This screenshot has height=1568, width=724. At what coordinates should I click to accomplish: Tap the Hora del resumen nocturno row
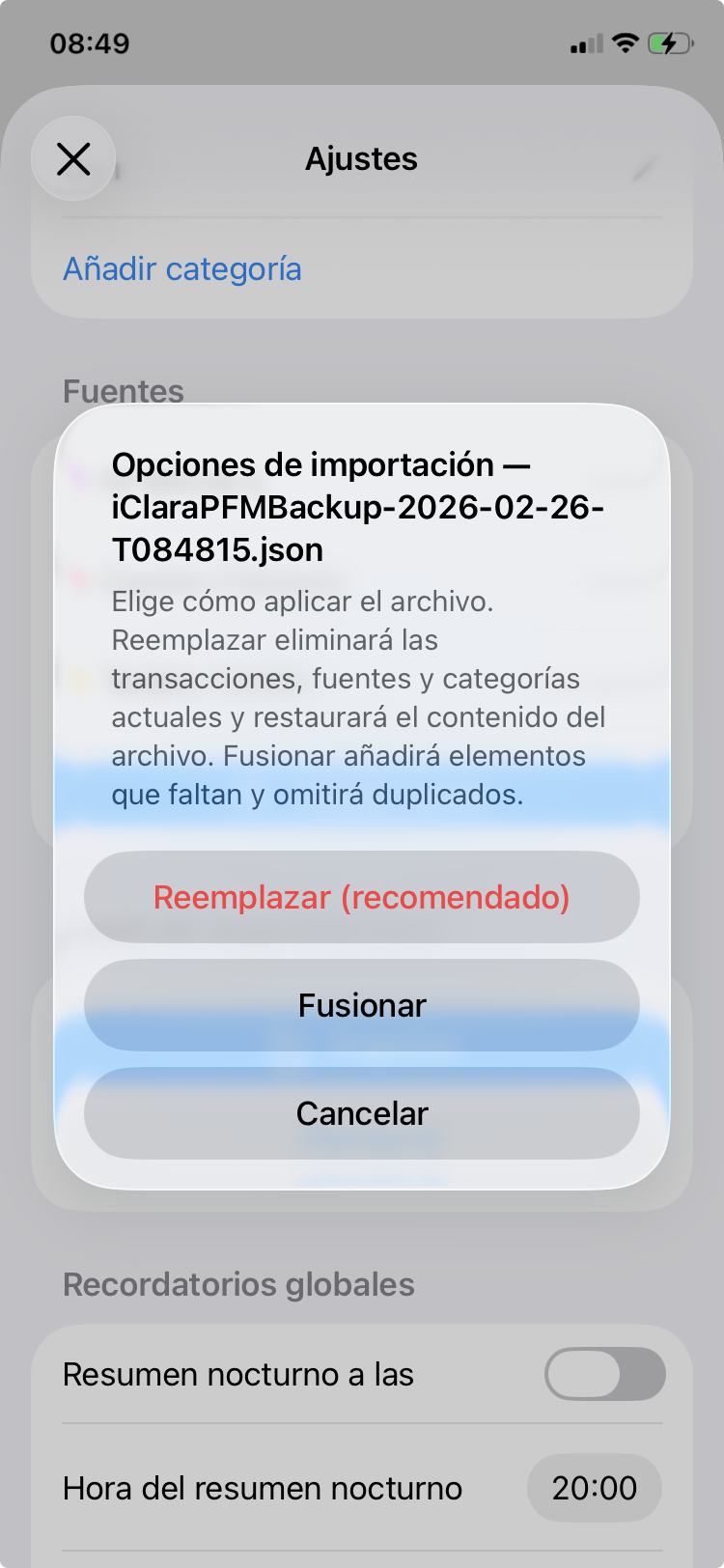point(263,1487)
